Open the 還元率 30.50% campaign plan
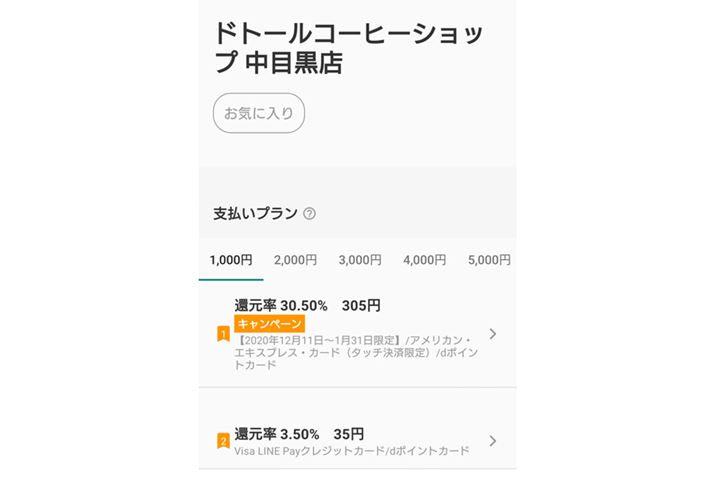This screenshot has width=715, height=477. click(x=357, y=334)
